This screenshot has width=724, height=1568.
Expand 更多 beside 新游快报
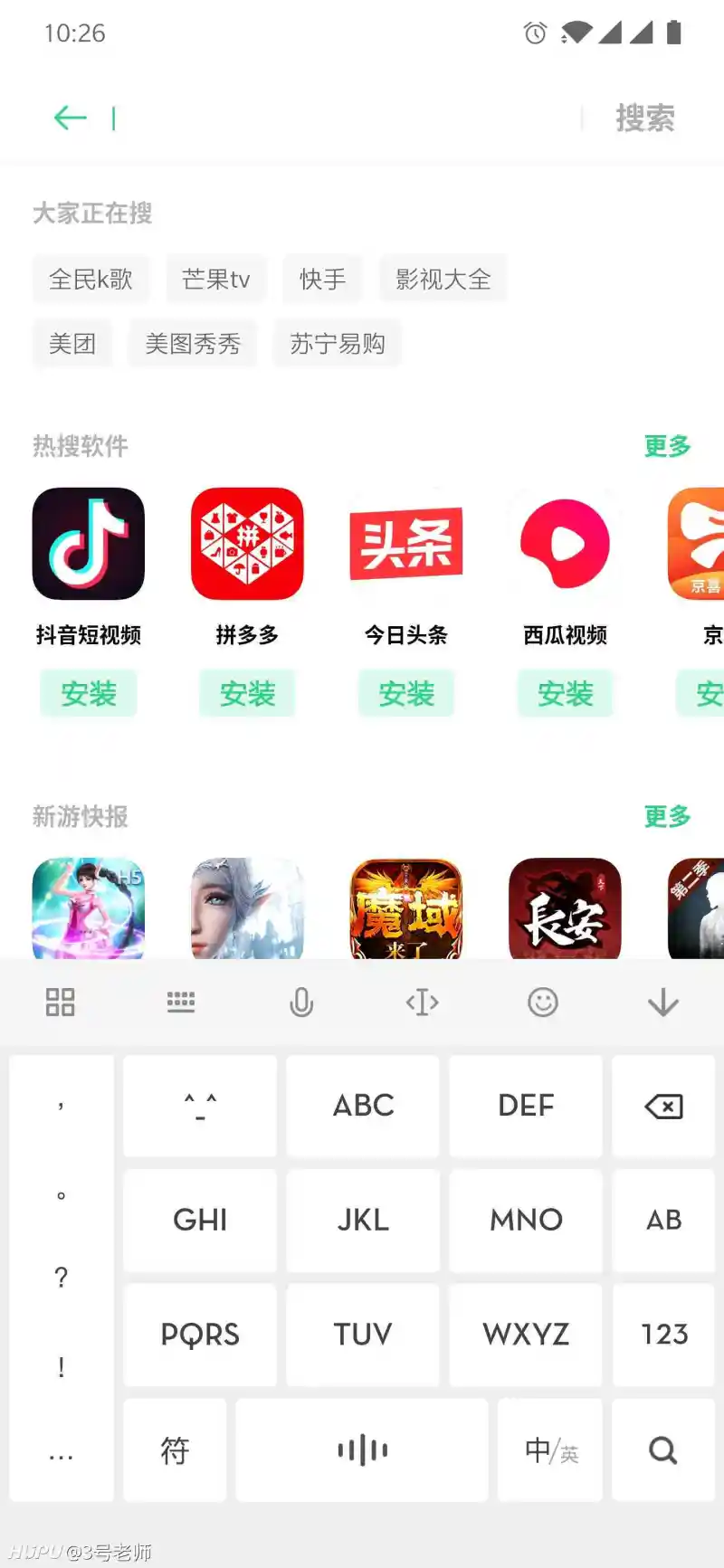(x=667, y=817)
